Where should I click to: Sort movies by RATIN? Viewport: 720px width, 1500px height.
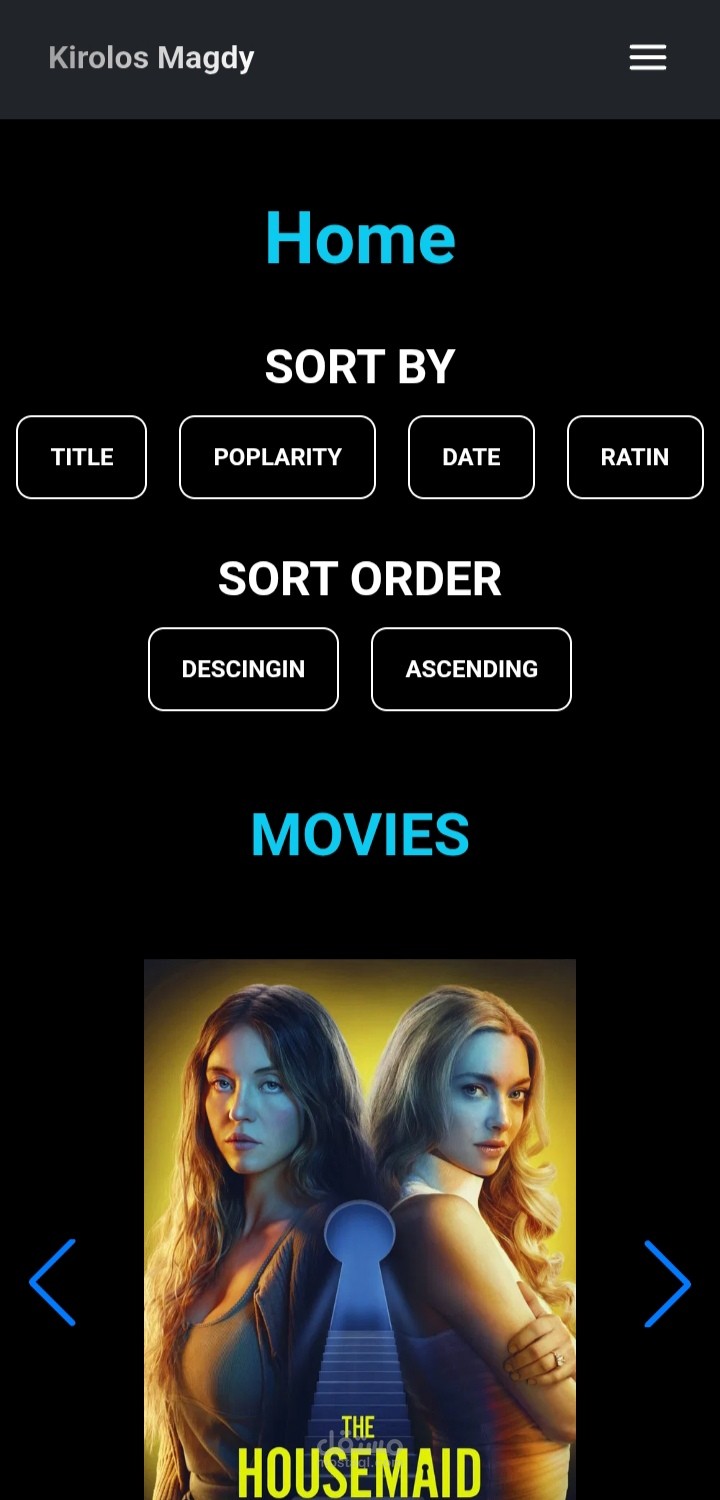click(635, 457)
